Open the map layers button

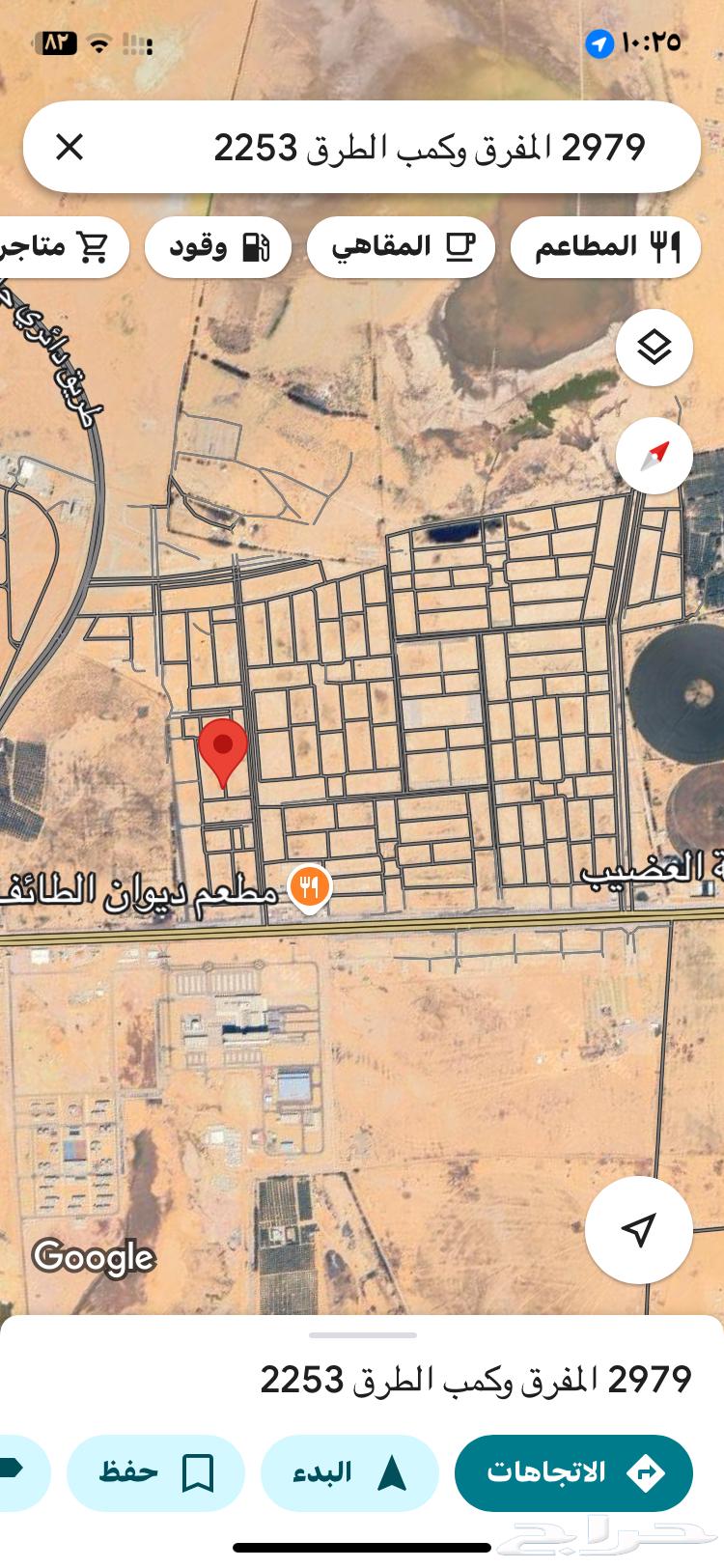coord(654,348)
